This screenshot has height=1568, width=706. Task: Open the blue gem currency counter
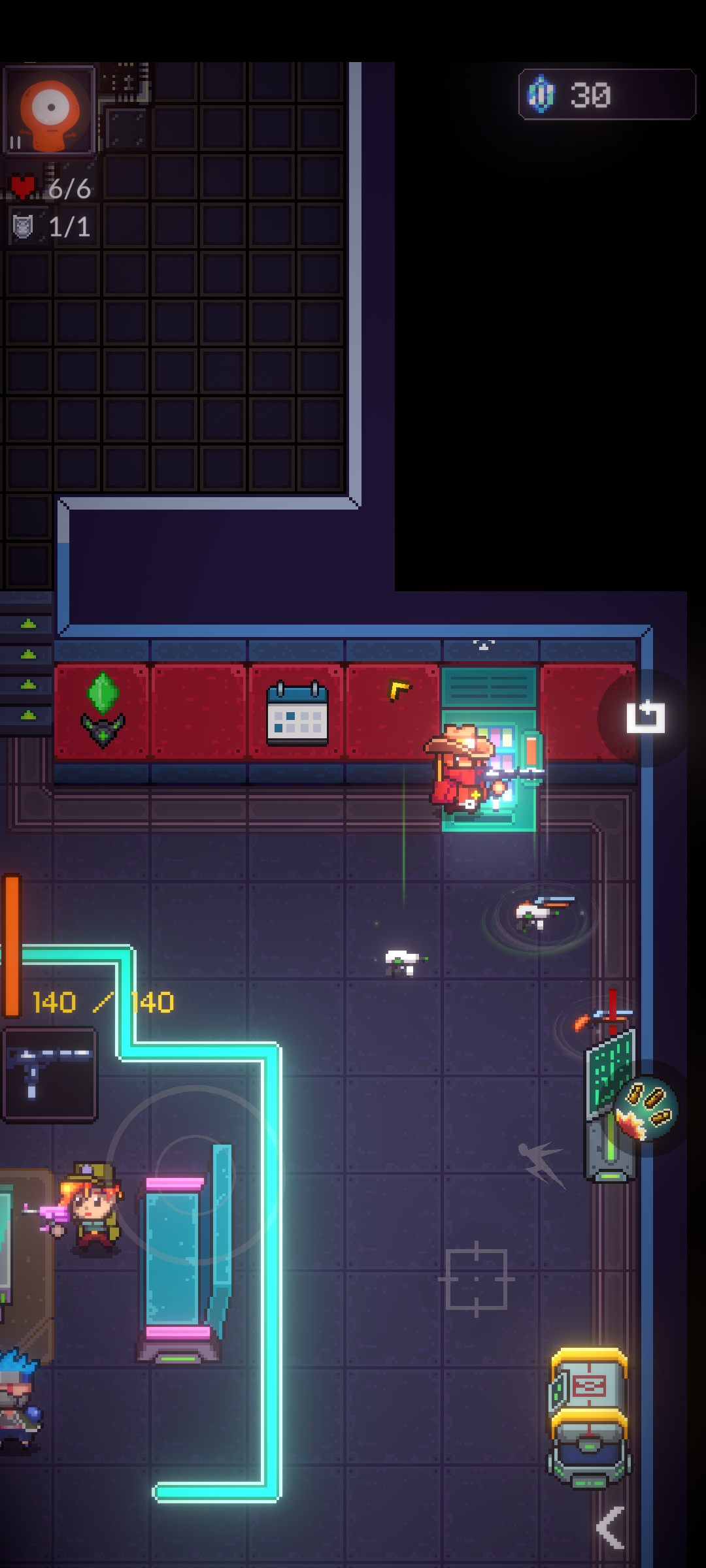click(607, 95)
